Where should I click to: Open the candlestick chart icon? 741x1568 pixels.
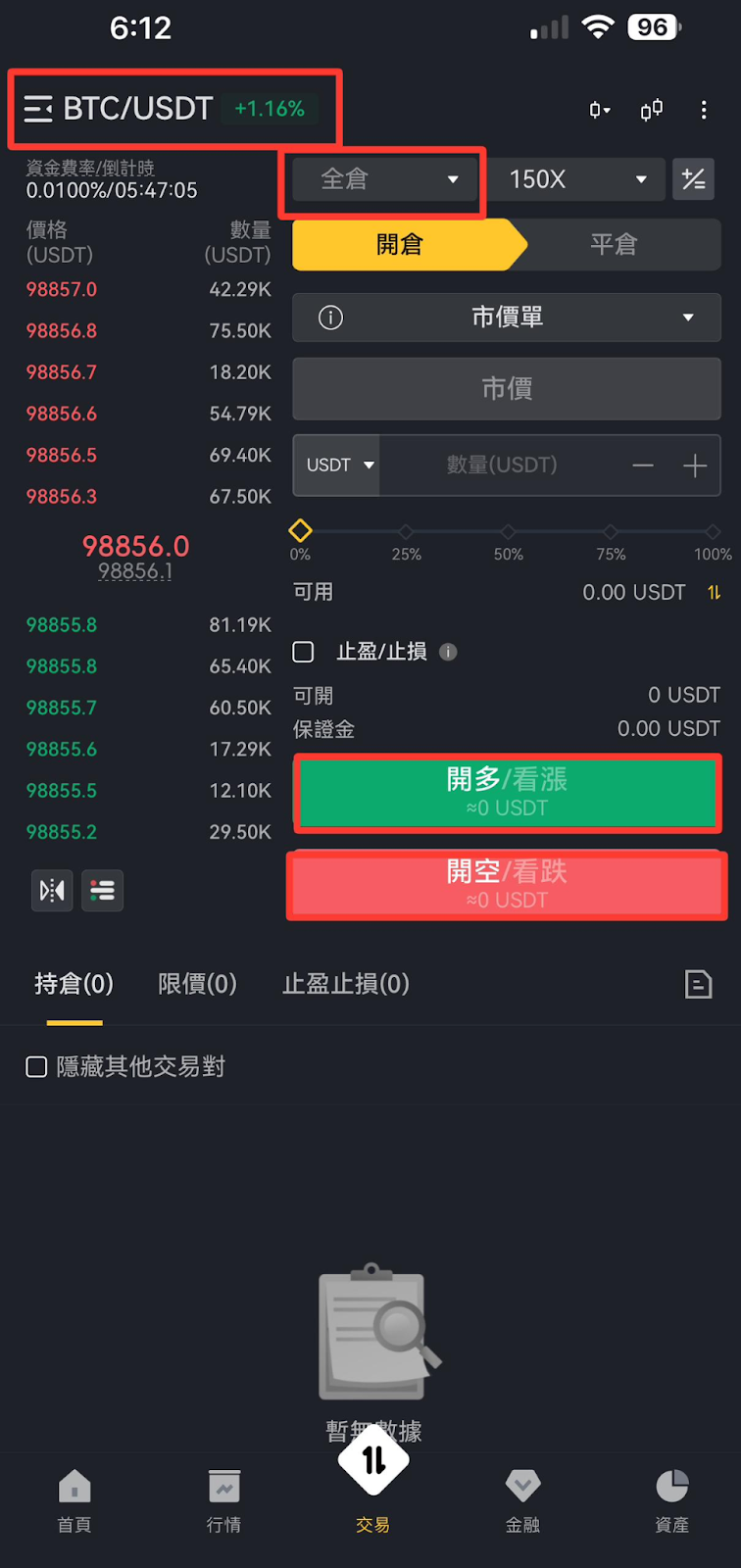651,110
